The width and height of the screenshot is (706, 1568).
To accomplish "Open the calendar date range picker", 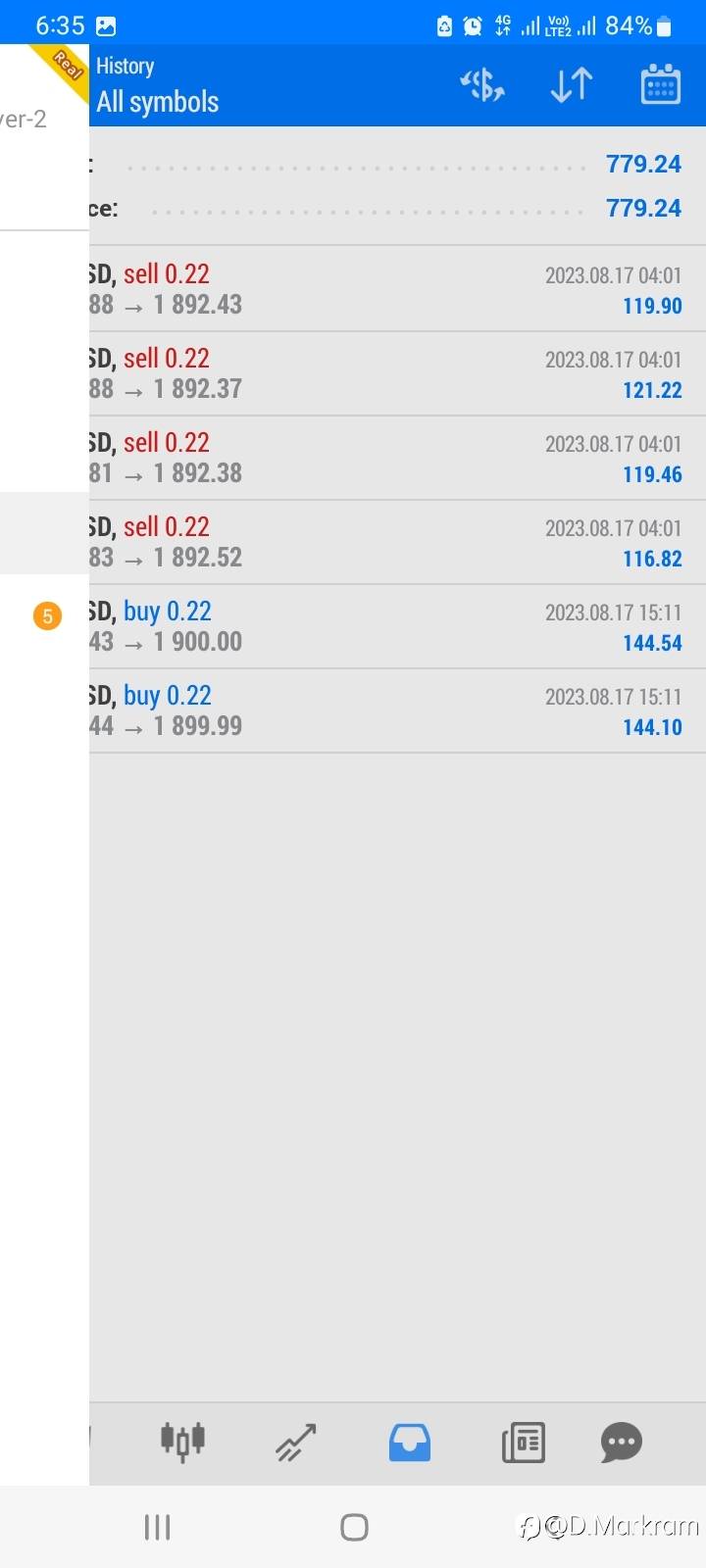I will coord(661,85).
